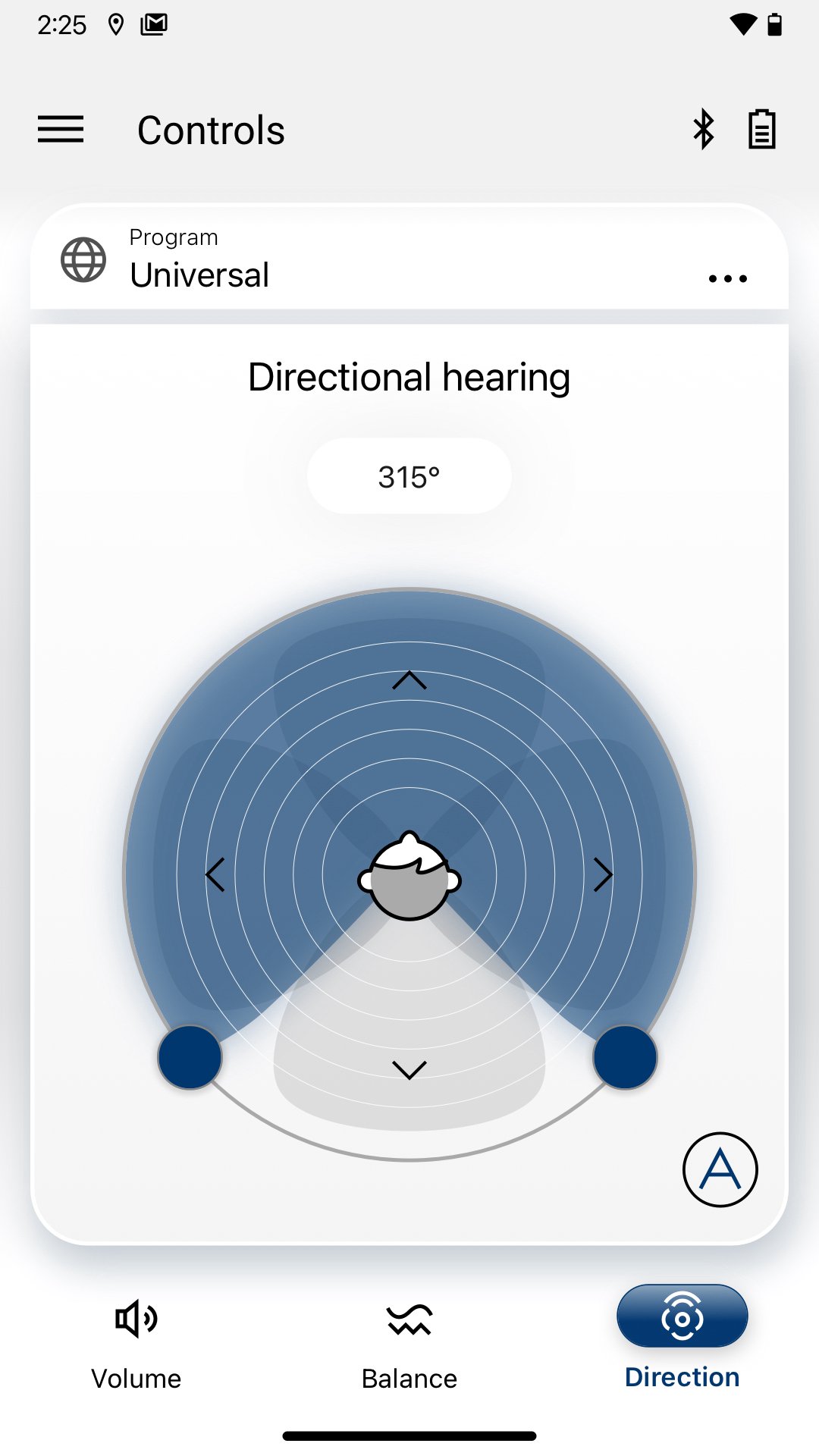Focus hearing direction to the left

pyautogui.click(x=215, y=874)
